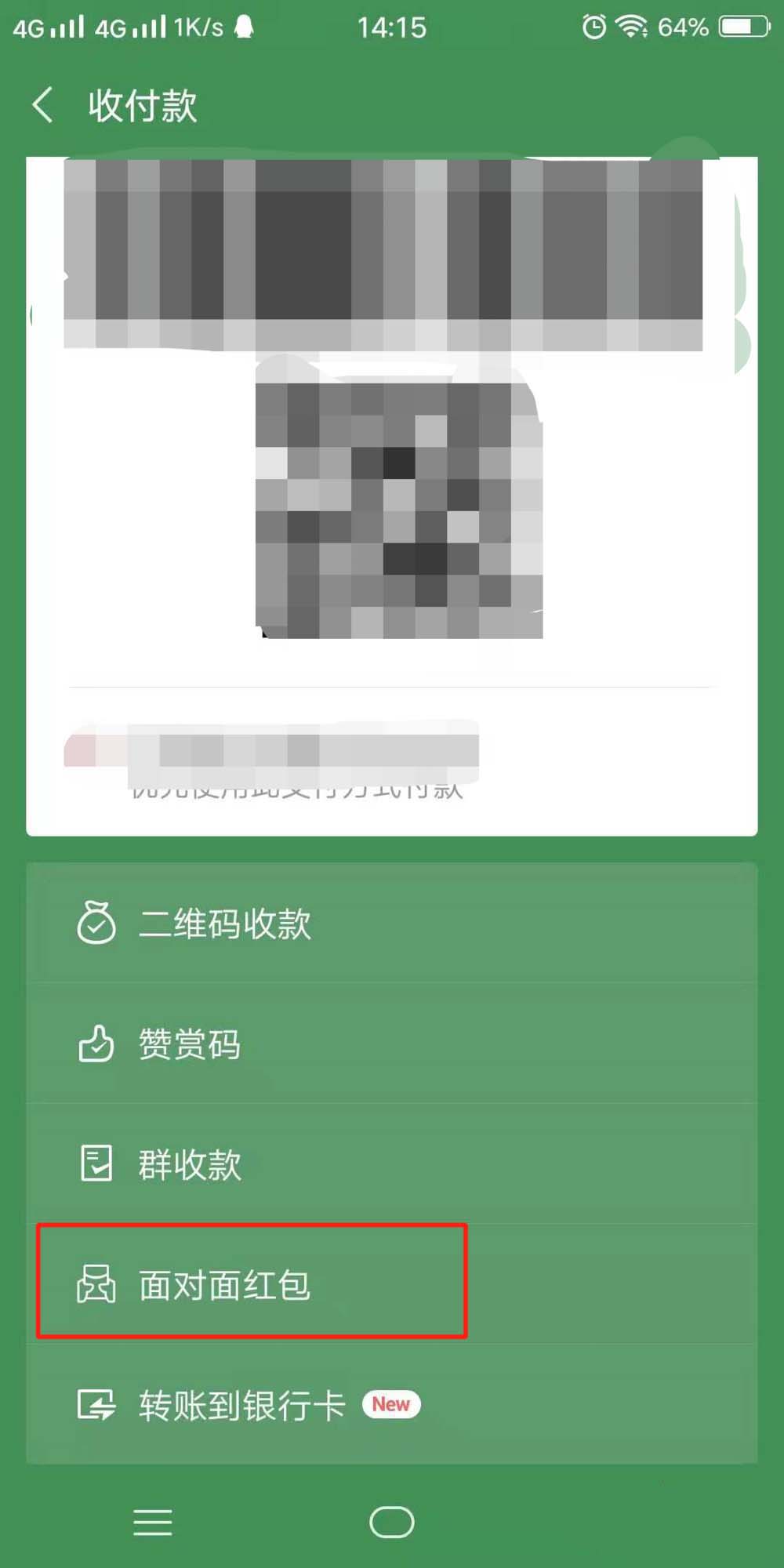The image size is (784, 1568).
Task: Open 赞赏码 row
Action: (190, 1044)
